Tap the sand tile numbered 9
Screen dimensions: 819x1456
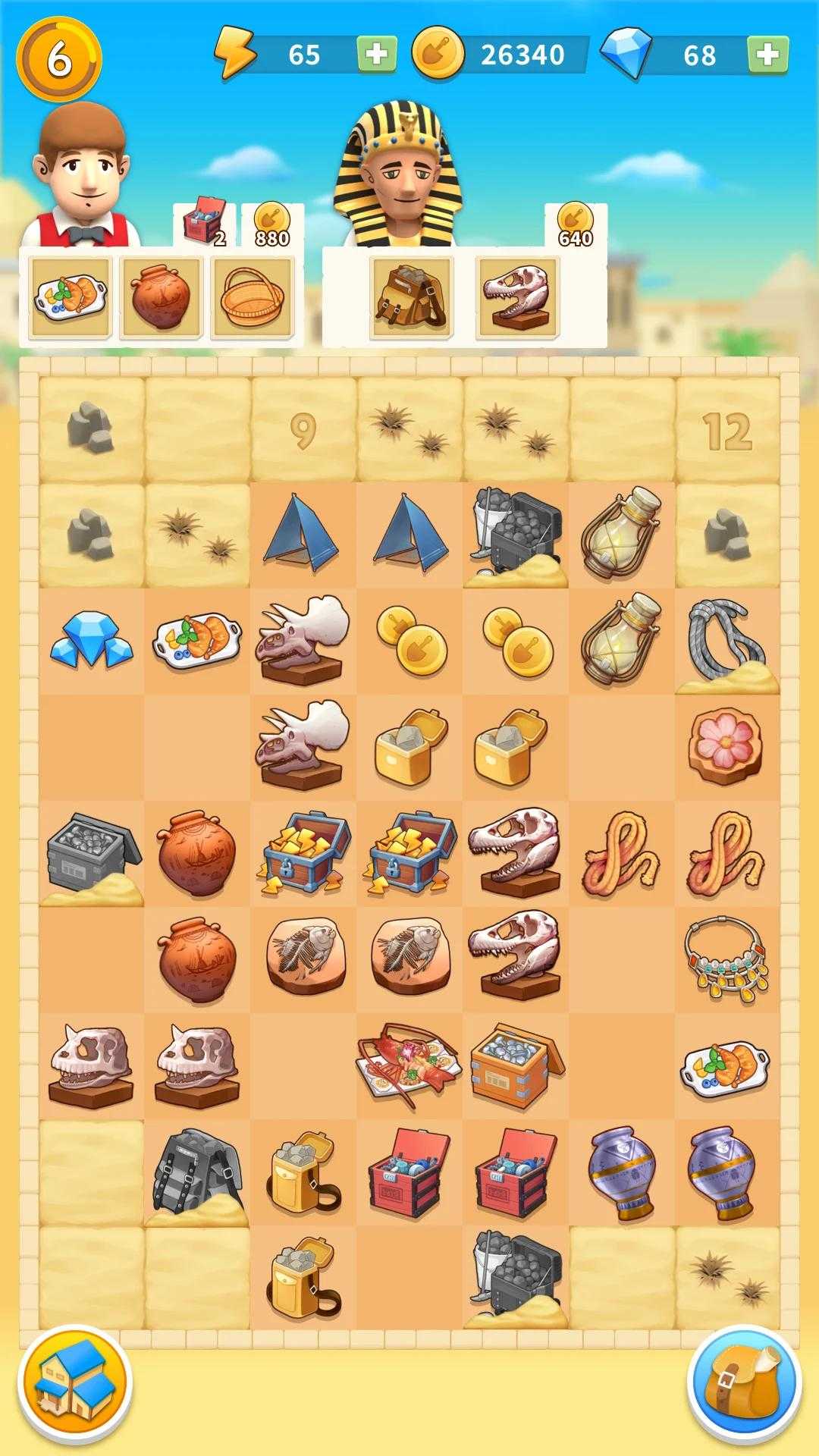tap(303, 430)
